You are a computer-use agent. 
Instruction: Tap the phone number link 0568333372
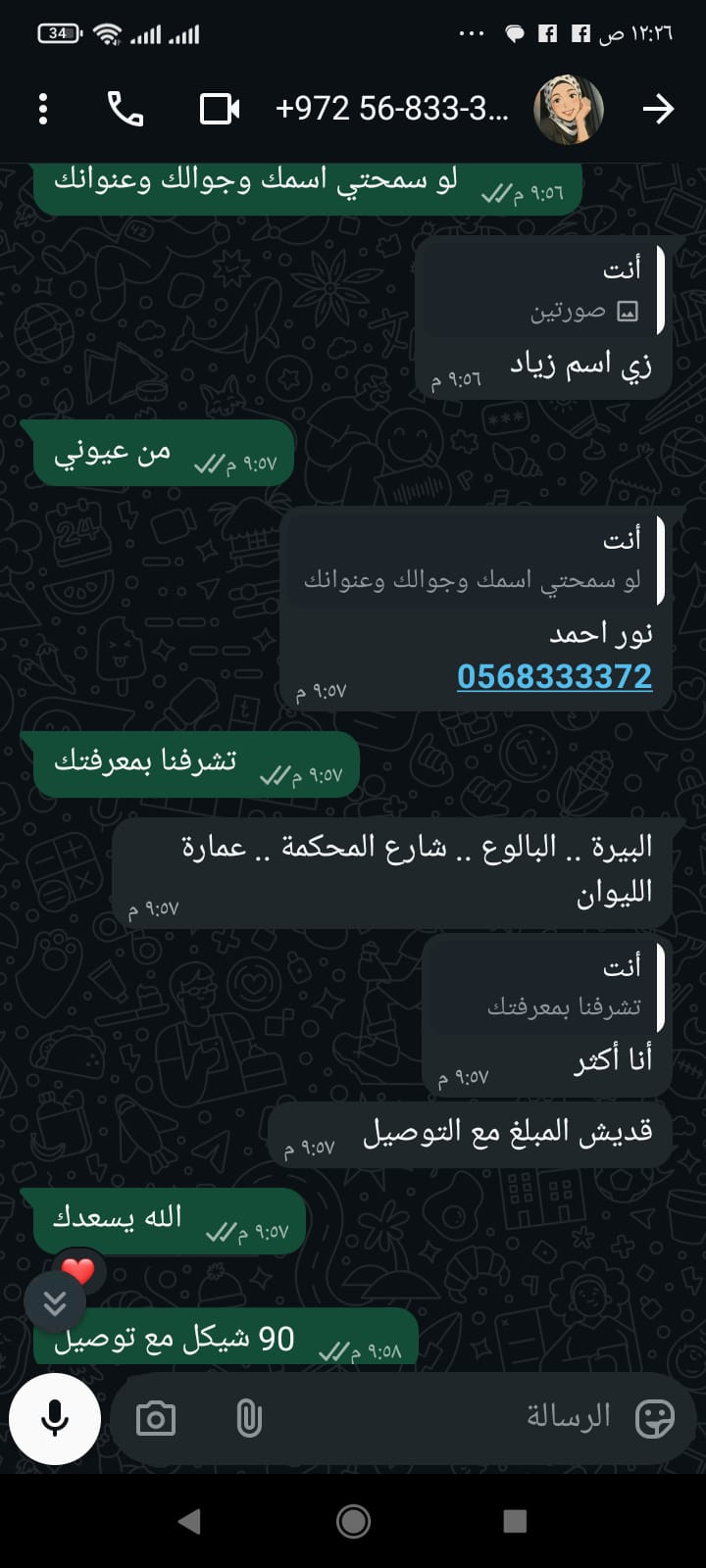click(554, 676)
